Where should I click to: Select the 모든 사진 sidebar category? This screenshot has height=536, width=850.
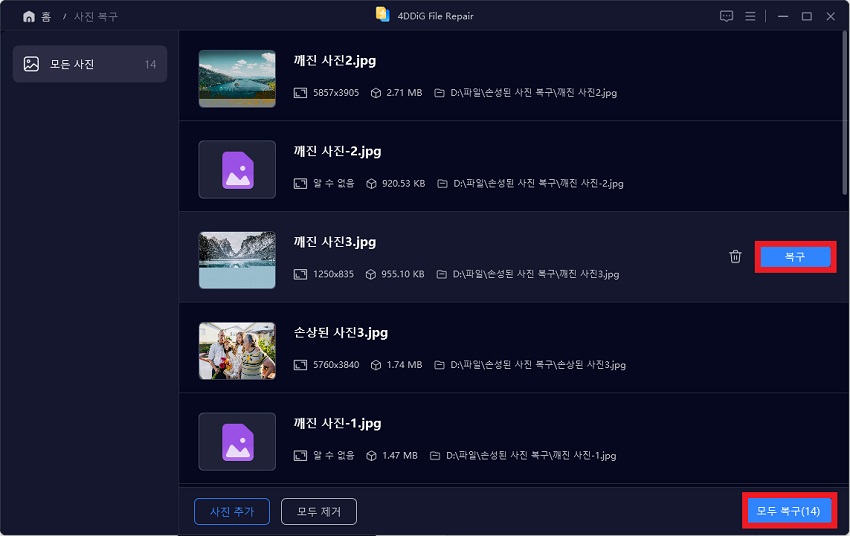click(89, 64)
